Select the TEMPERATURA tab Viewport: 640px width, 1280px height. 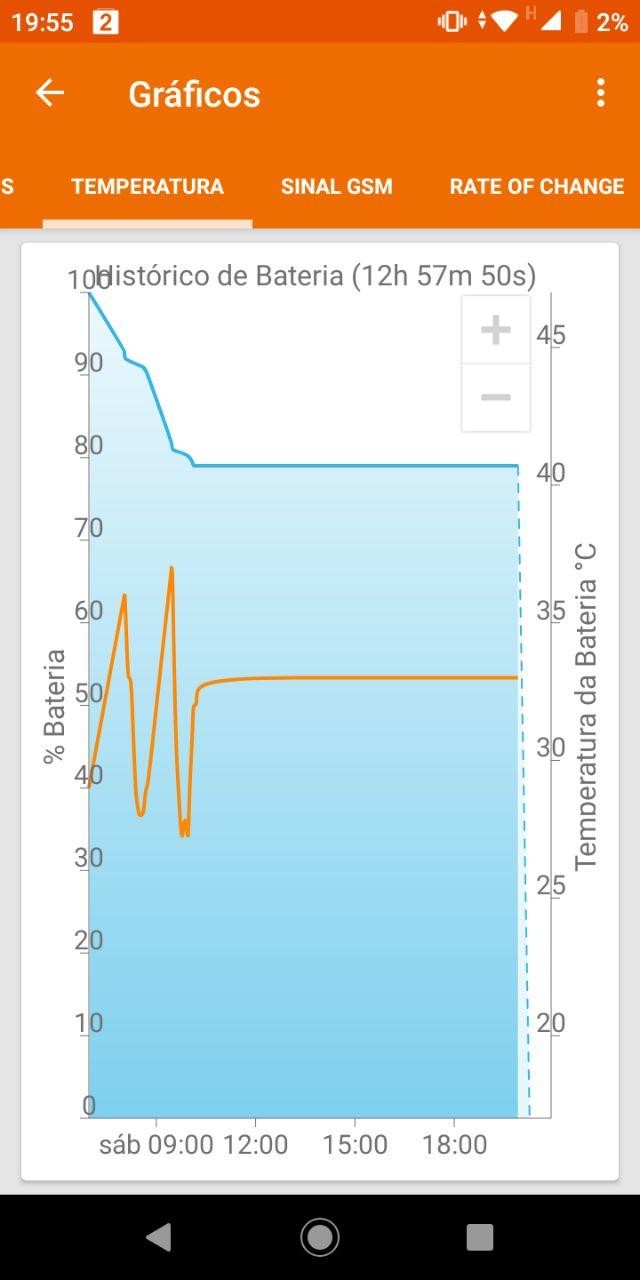(x=147, y=186)
